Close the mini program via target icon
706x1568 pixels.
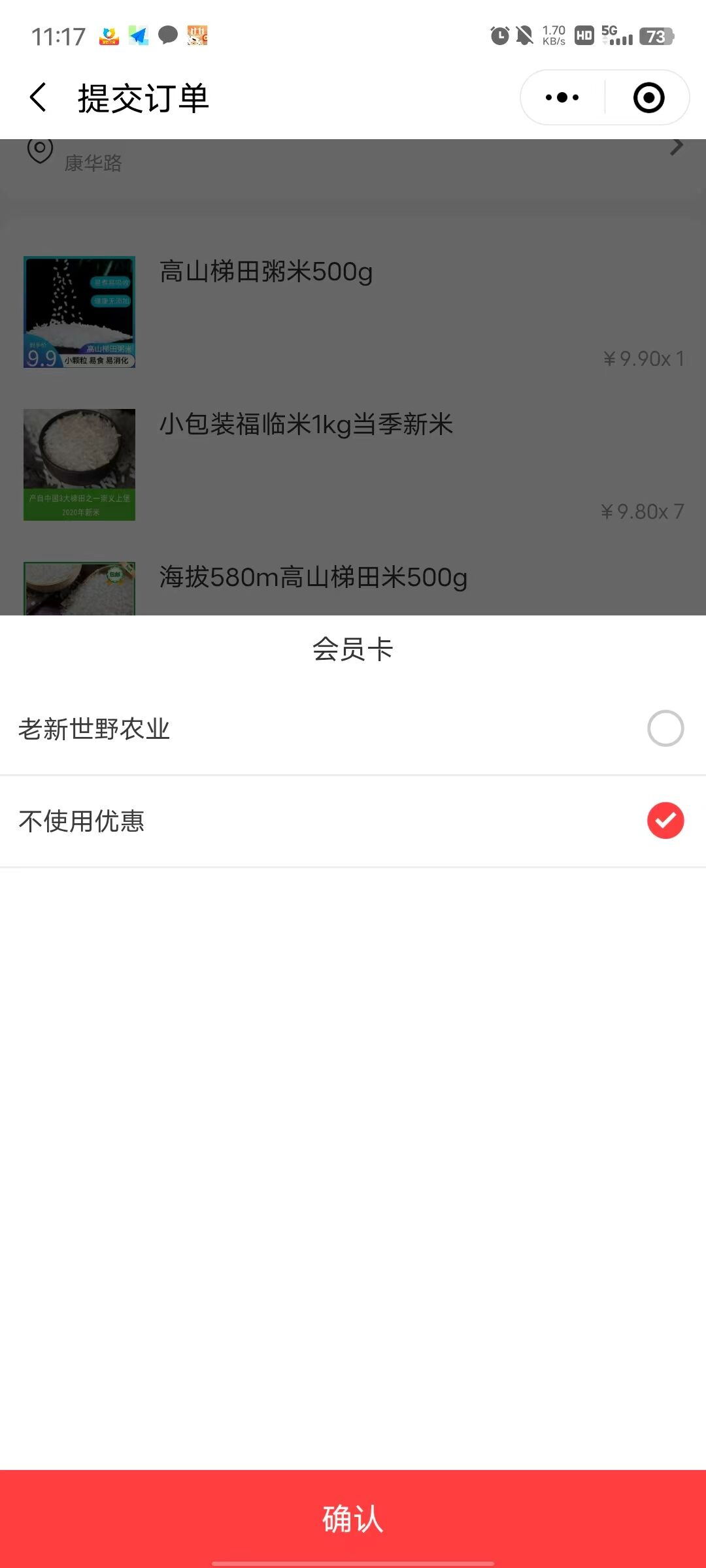click(x=648, y=98)
